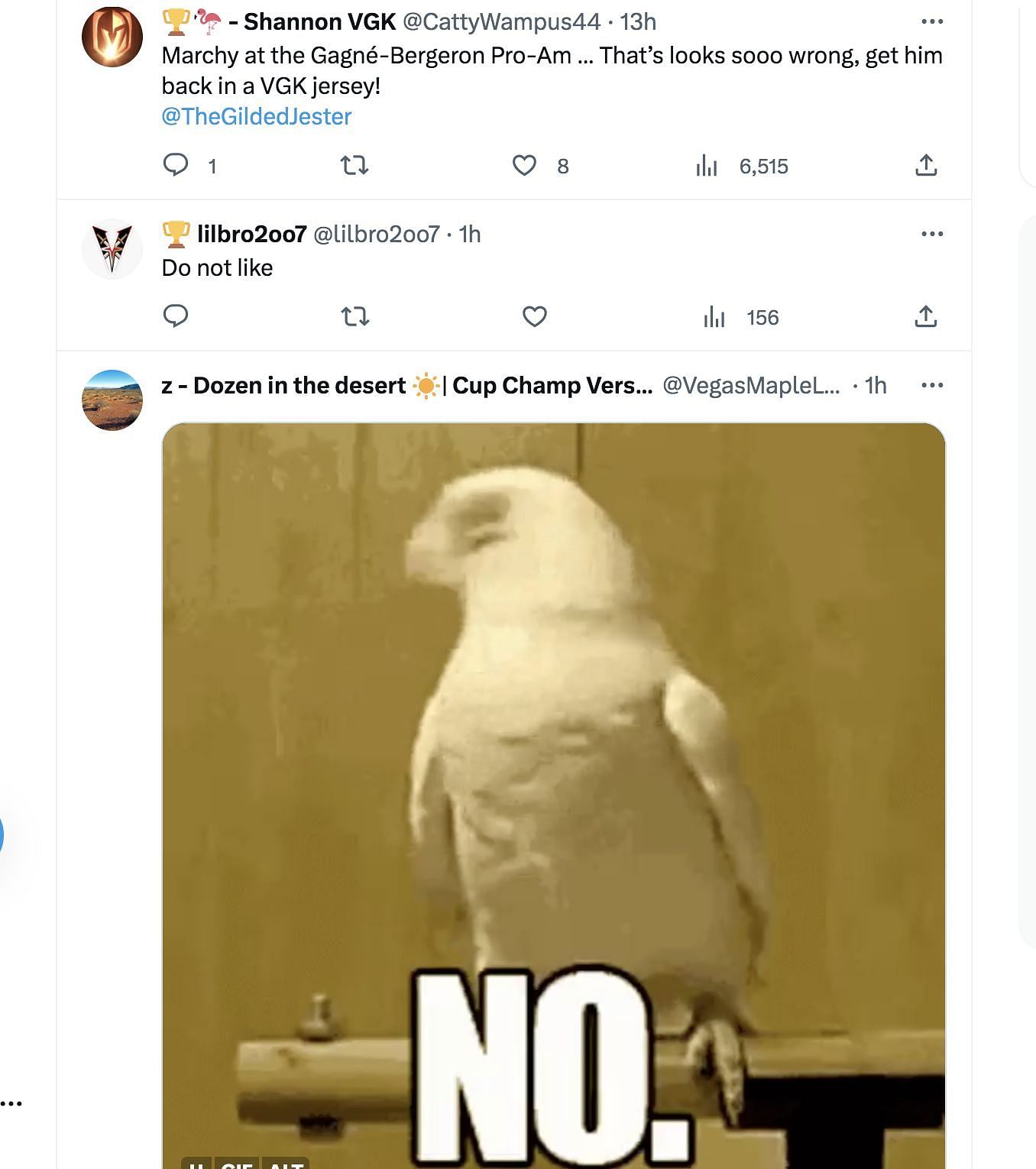Open lilbro2oo7's profile avatar

[112, 249]
